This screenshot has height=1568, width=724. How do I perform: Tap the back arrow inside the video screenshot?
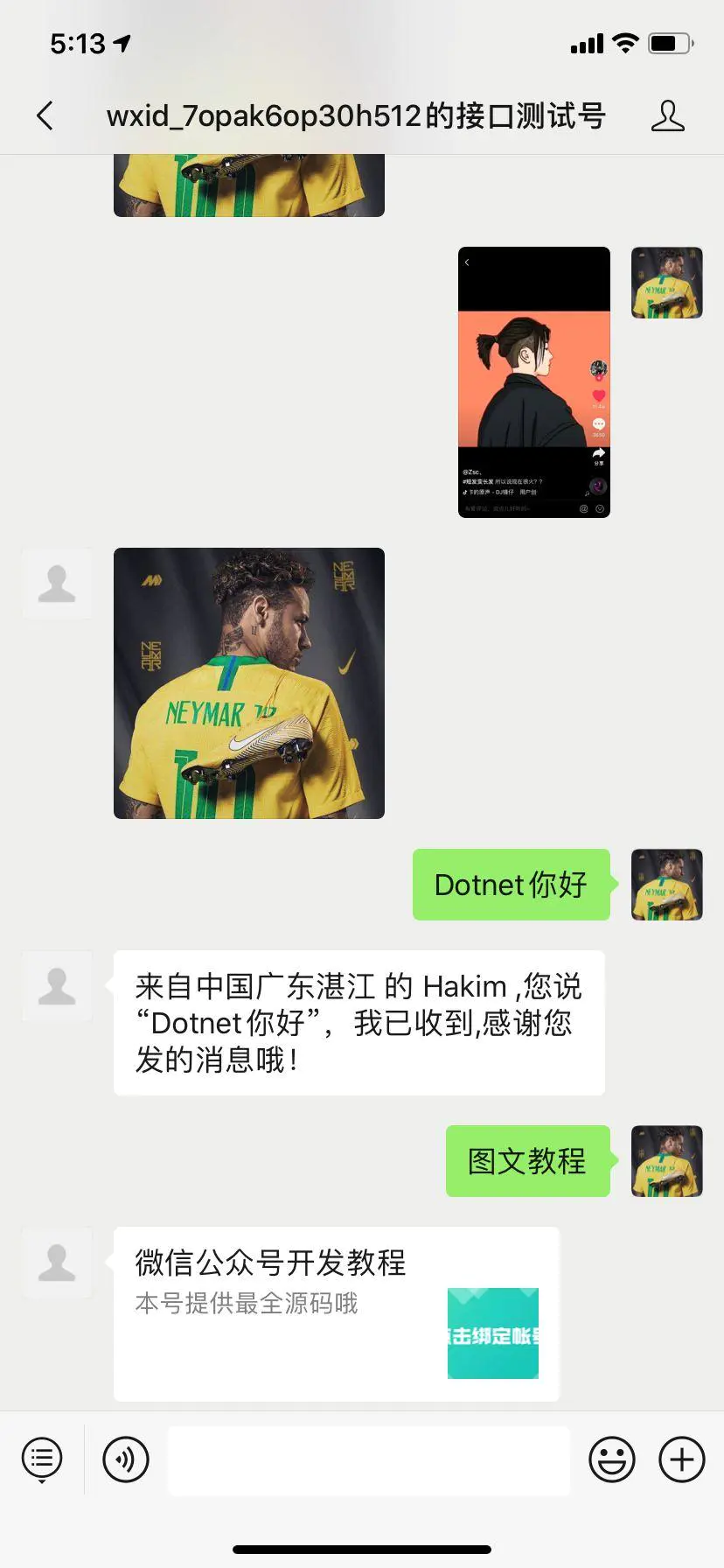[x=466, y=262]
